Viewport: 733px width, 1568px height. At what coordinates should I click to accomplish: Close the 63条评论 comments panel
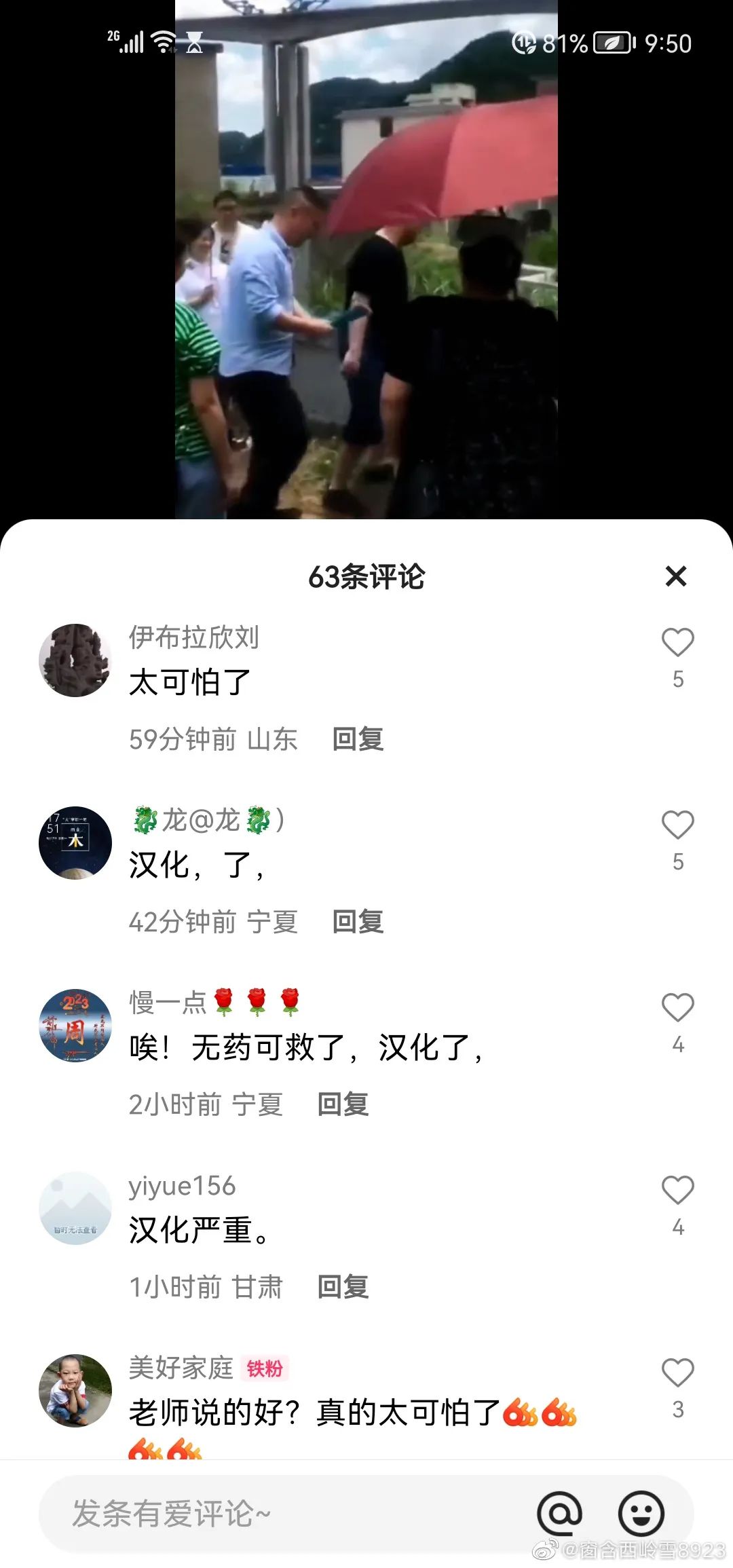[x=676, y=576]
